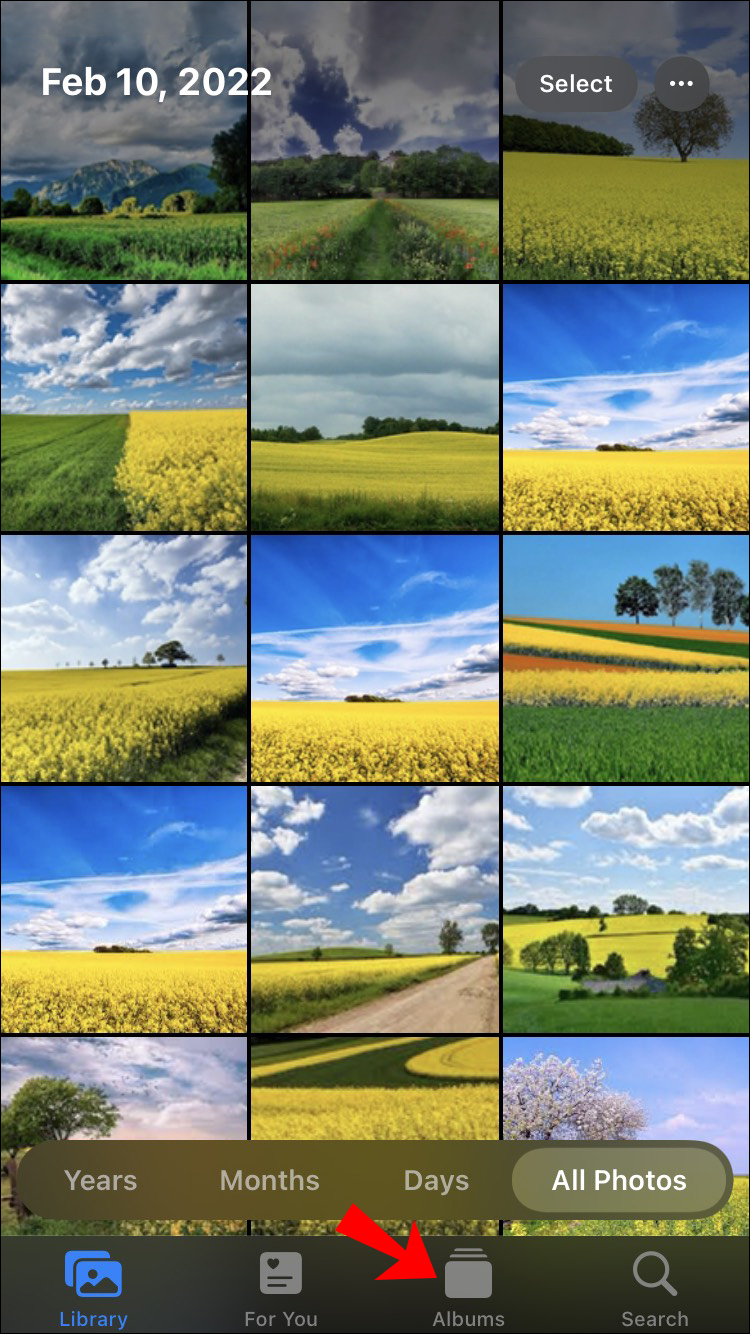This screenshot has width=750, height=1334.
Task: Open the overcast grey sky field photo
Action: click(x=375, y=407)
